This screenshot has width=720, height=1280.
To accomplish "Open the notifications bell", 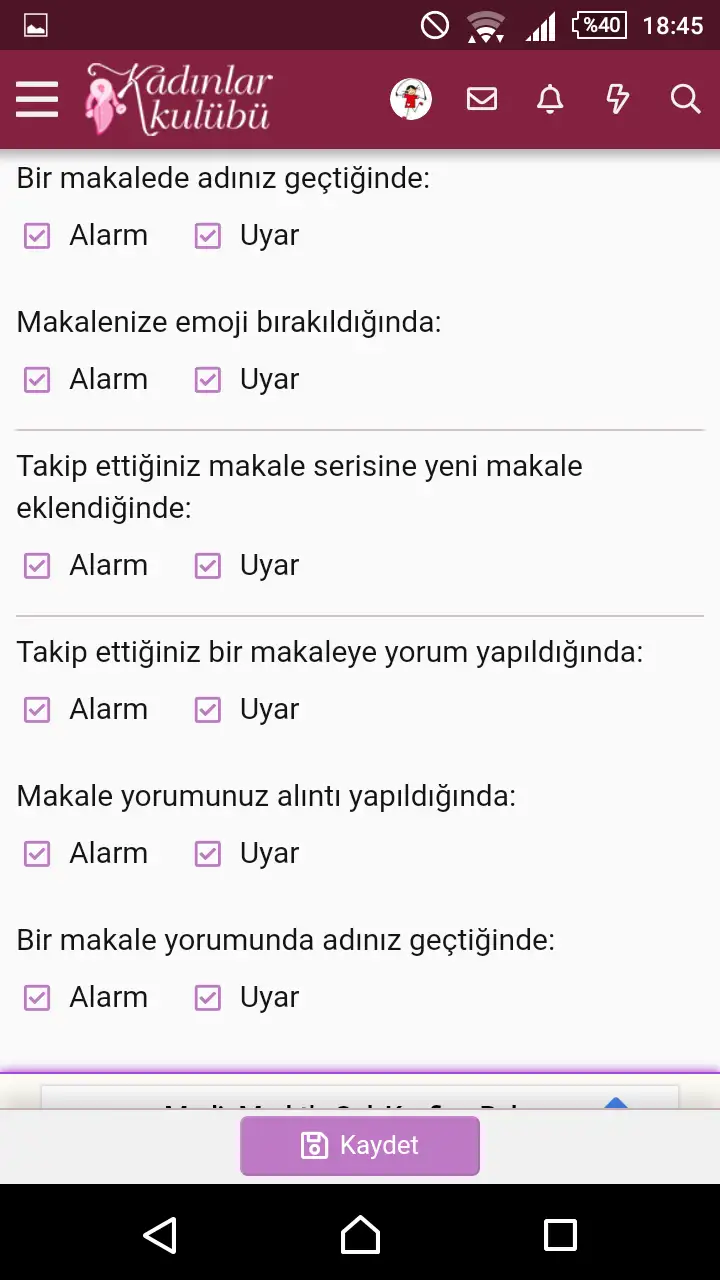I will pos(550,99).
